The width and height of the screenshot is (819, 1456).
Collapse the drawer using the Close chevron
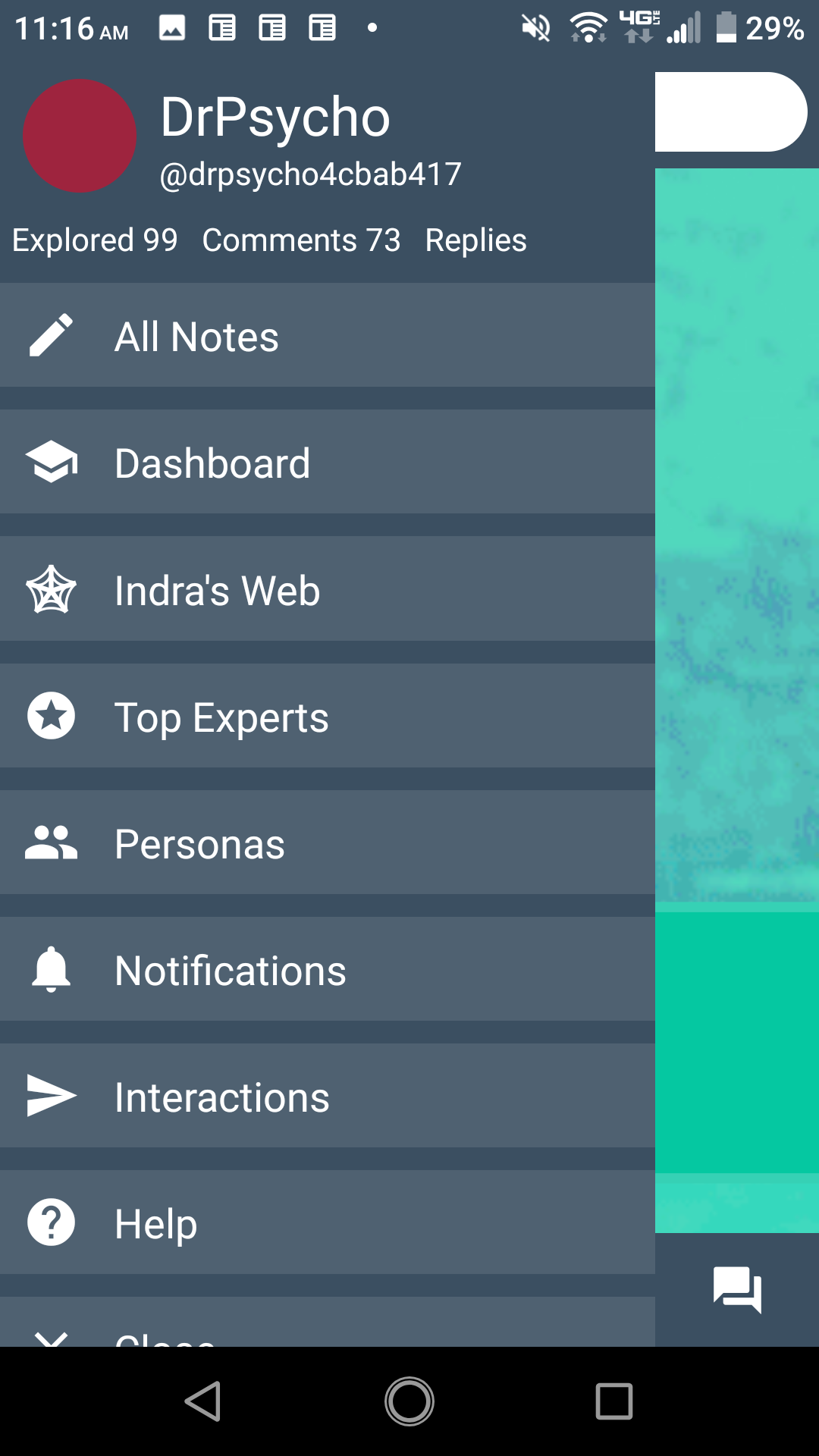click(x=51, y=1338)
